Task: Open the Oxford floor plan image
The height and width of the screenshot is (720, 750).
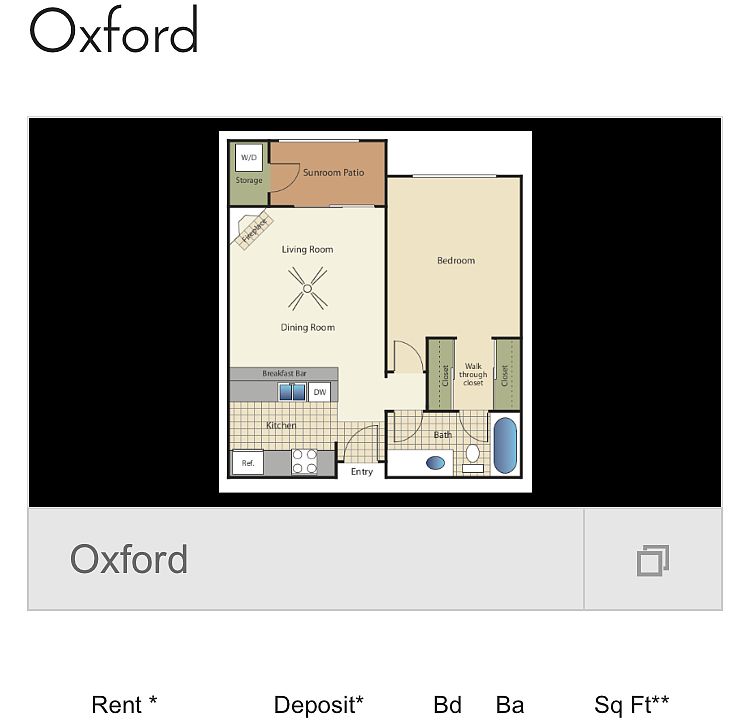Action: [375, 311]
